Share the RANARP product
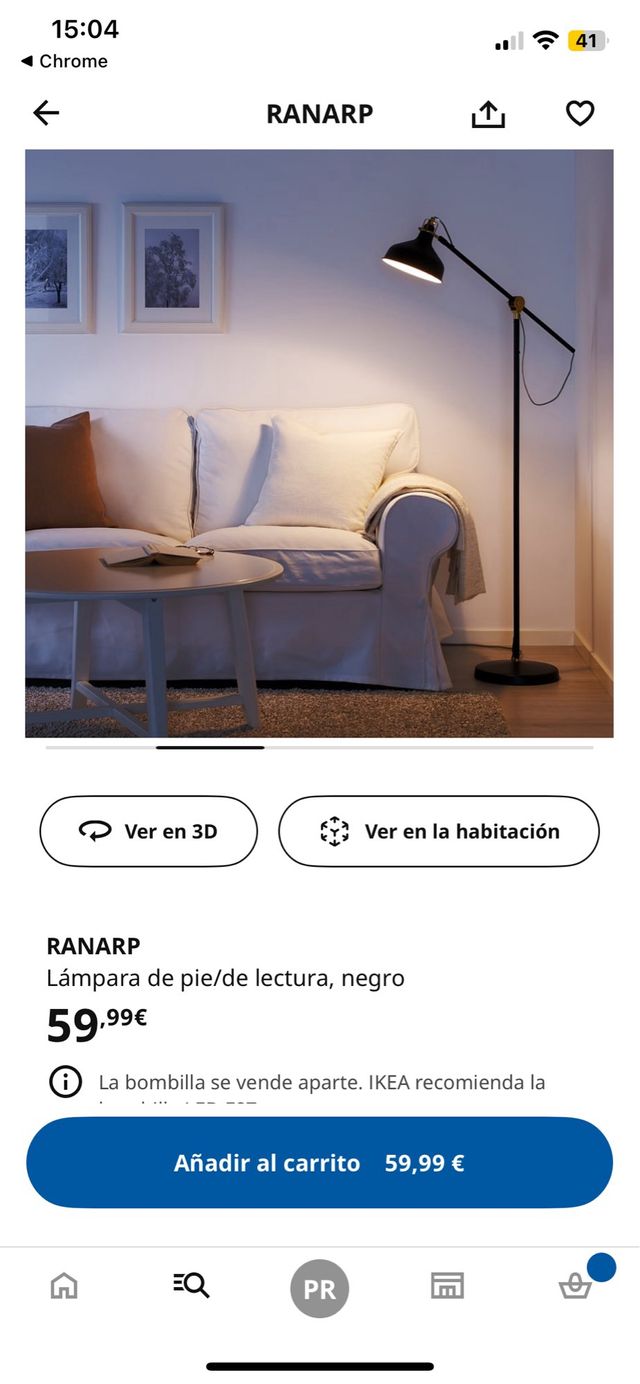This screenshot has height=1384, width=640. (x=488, y=115)
